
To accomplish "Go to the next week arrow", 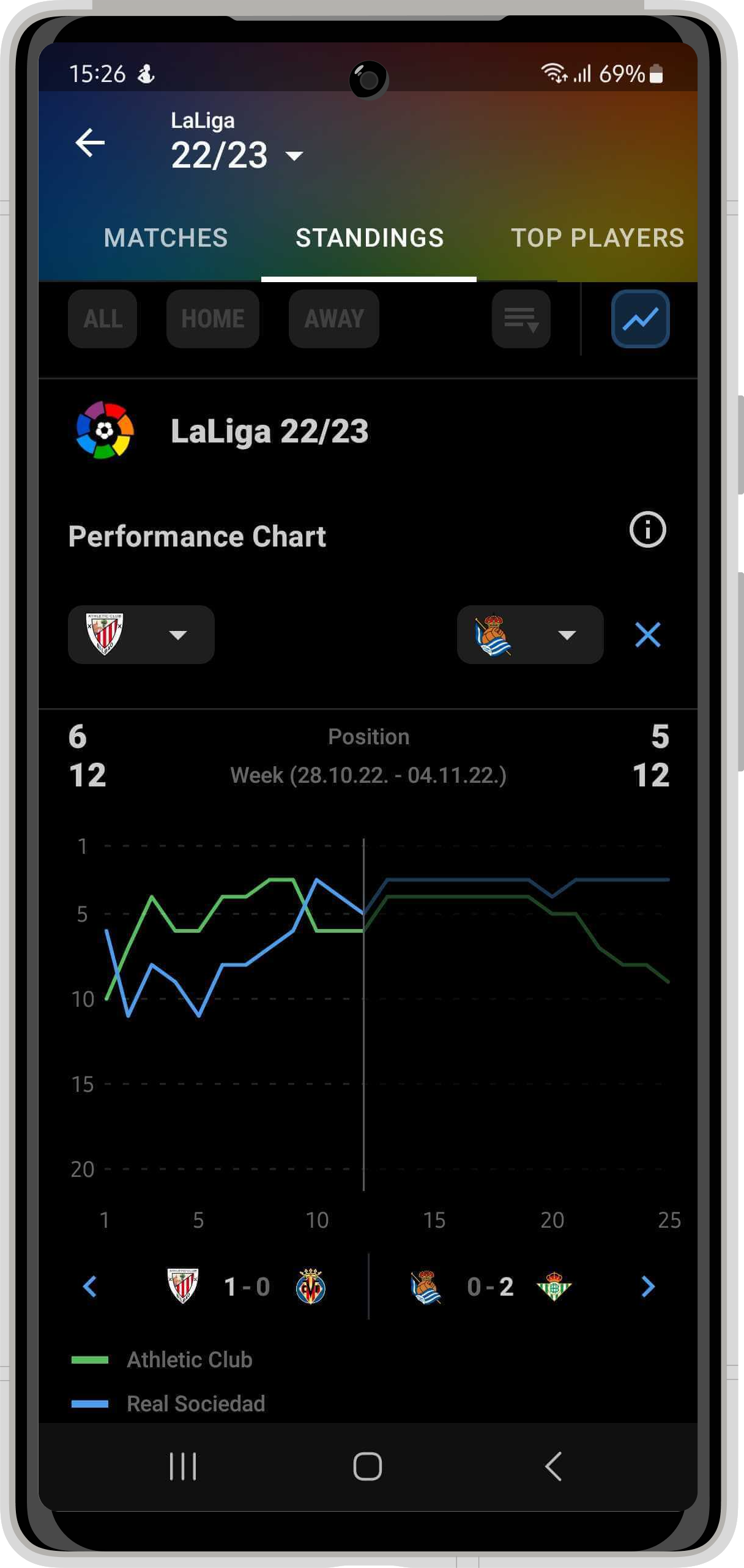I will (x=647, y=1286).
